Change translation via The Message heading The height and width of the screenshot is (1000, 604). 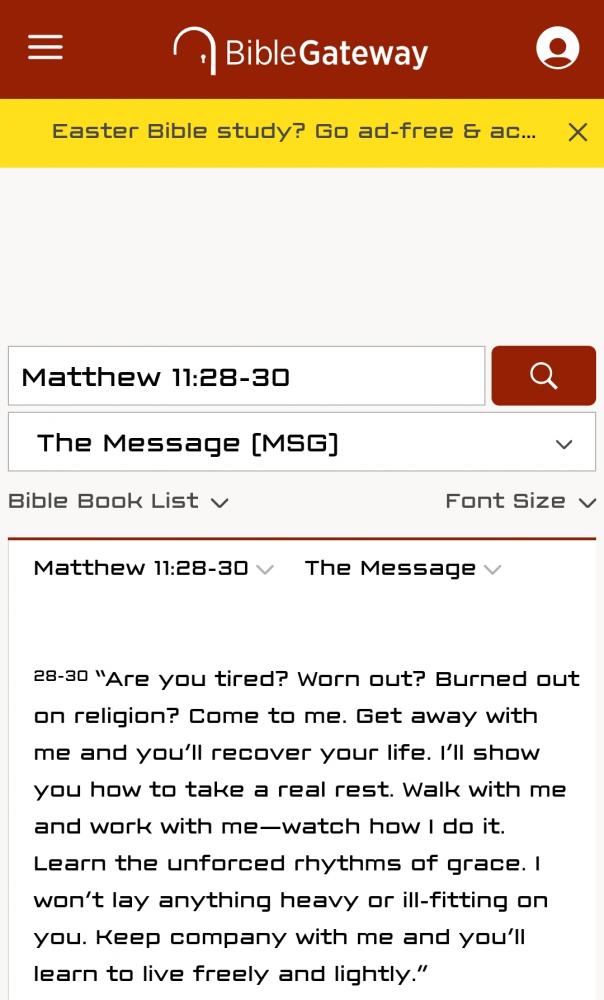402,568
